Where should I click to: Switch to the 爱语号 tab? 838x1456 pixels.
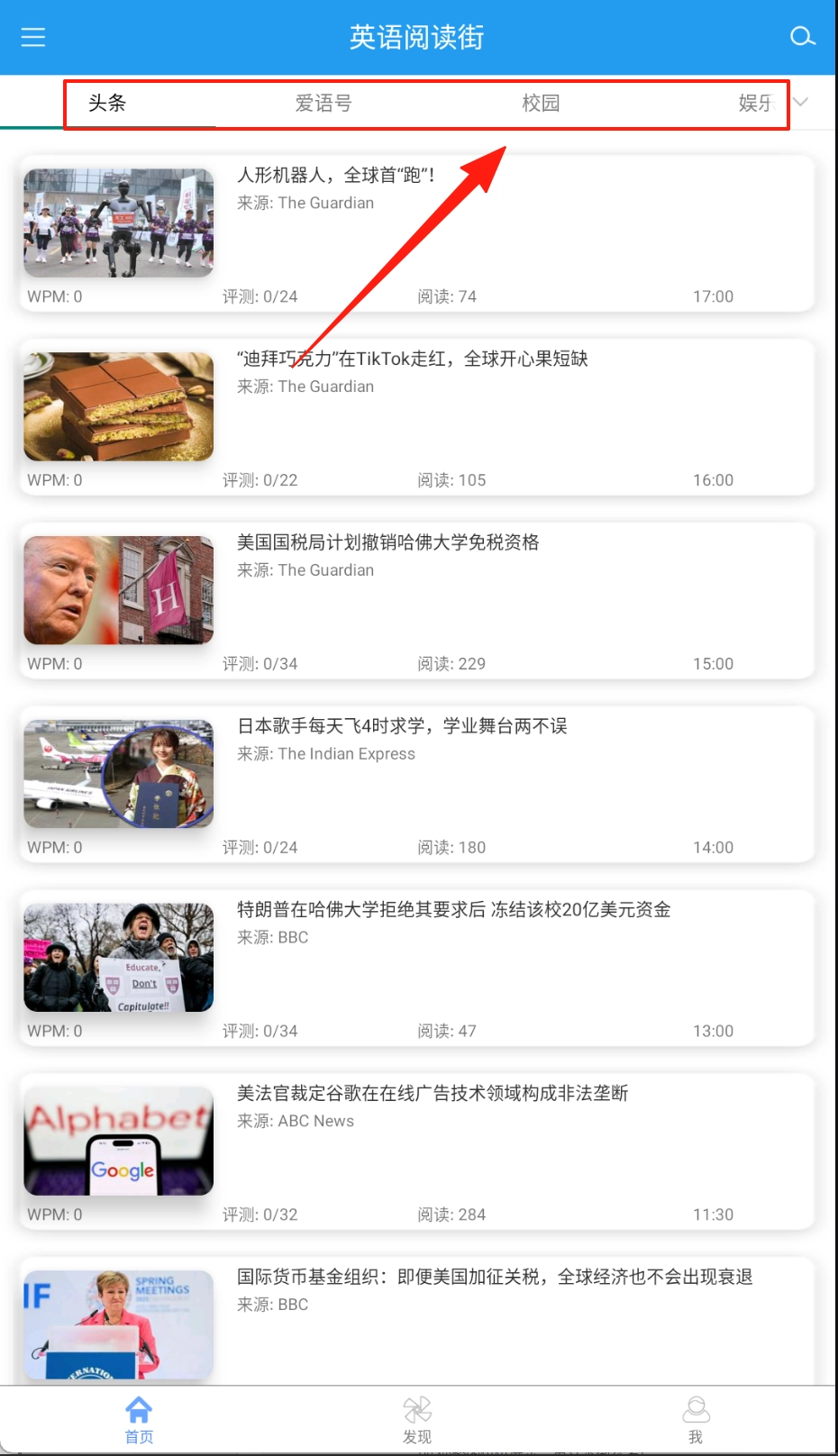coord(323,104)
